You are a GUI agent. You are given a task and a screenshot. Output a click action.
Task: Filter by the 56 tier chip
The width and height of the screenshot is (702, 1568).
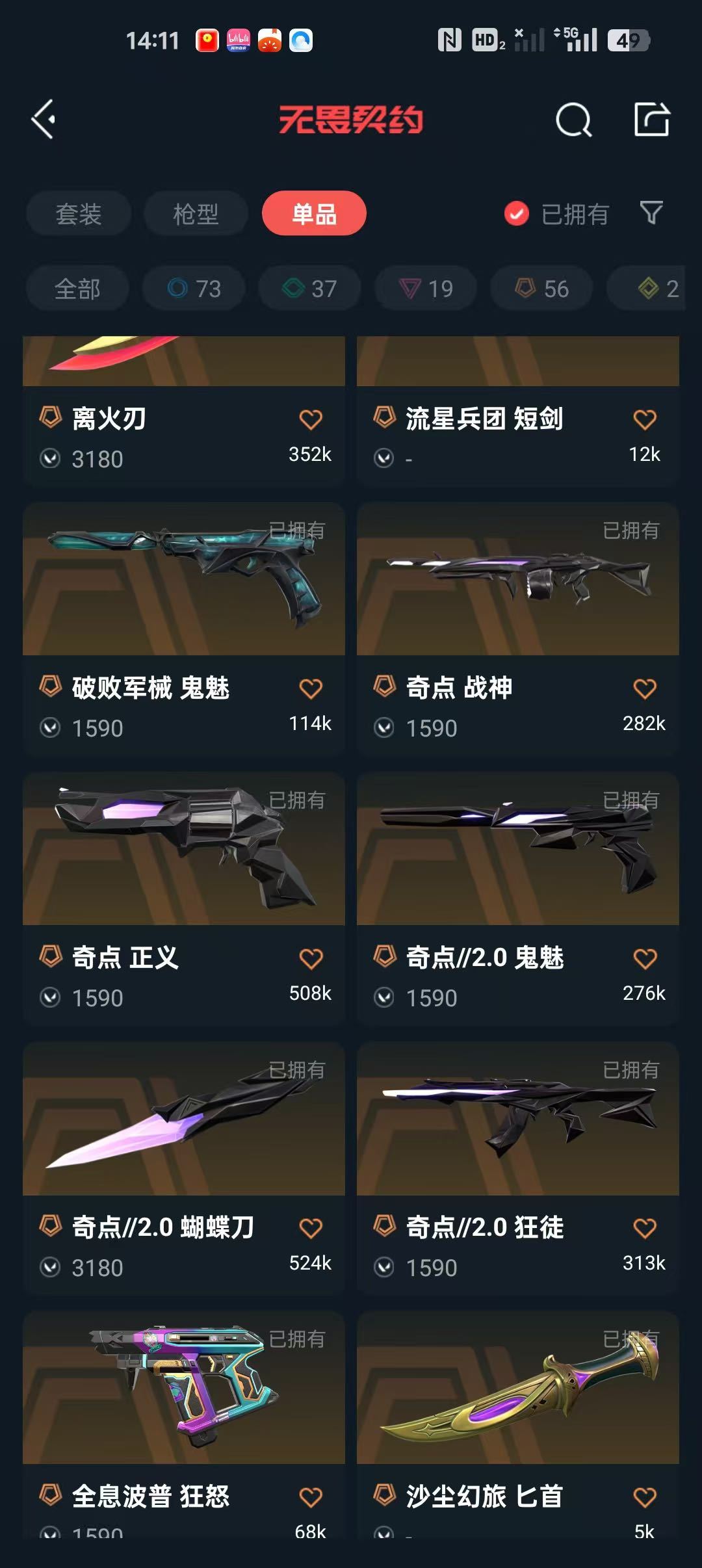tap(541, 288)
